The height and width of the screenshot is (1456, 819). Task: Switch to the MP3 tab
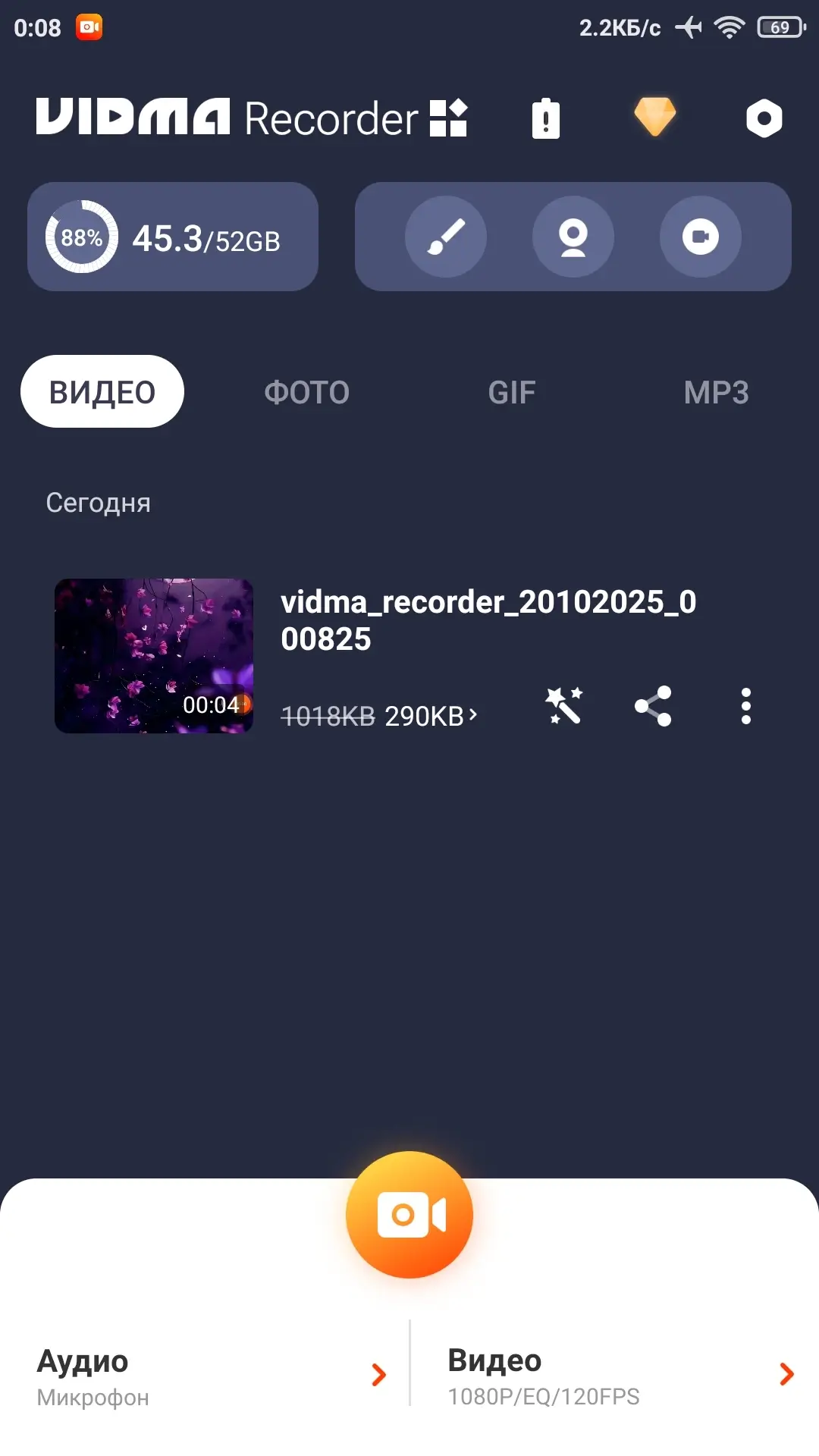[716, 392]
